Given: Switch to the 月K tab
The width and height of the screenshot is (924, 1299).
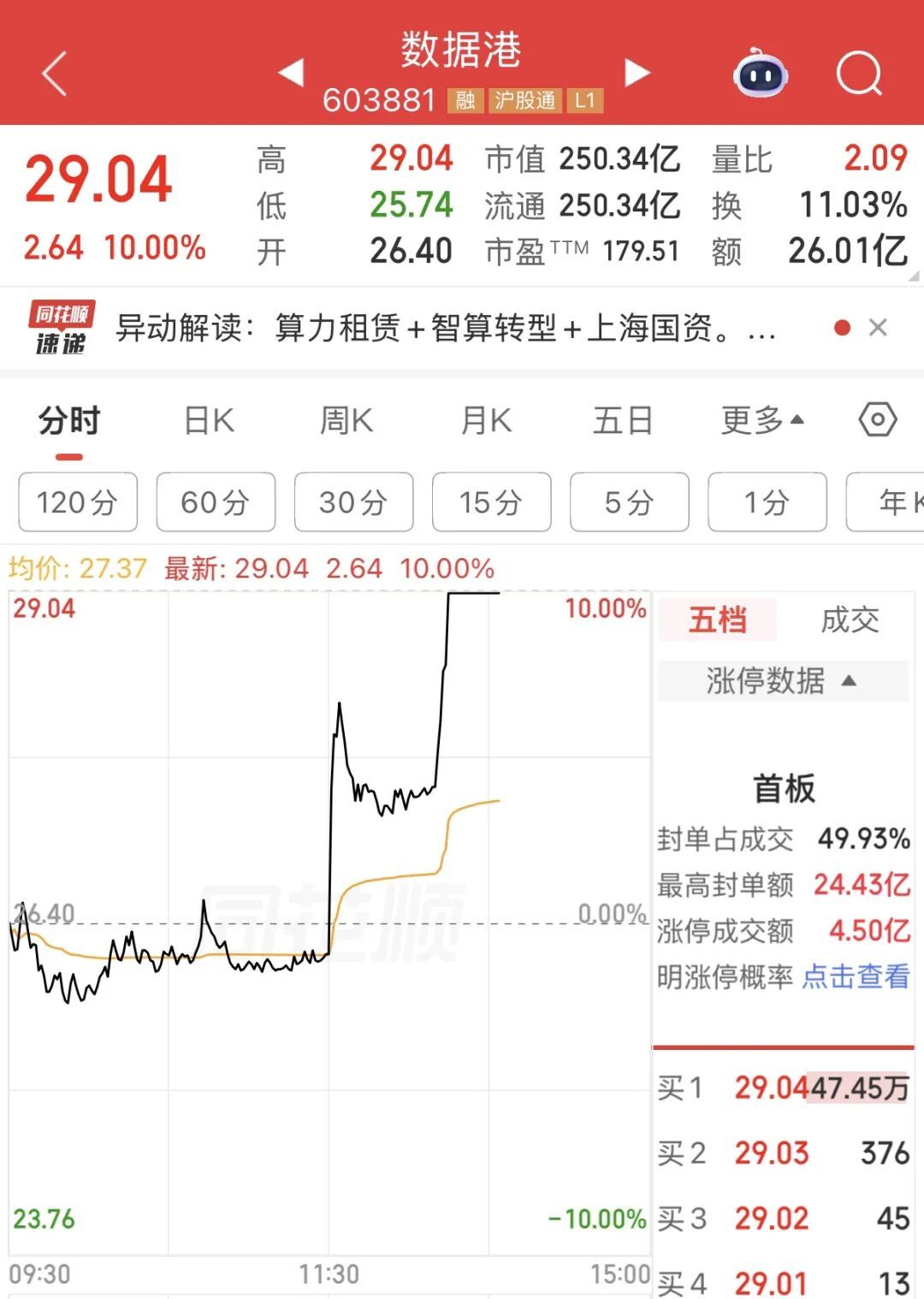Looking at the screenshot, I should [485, 421].
